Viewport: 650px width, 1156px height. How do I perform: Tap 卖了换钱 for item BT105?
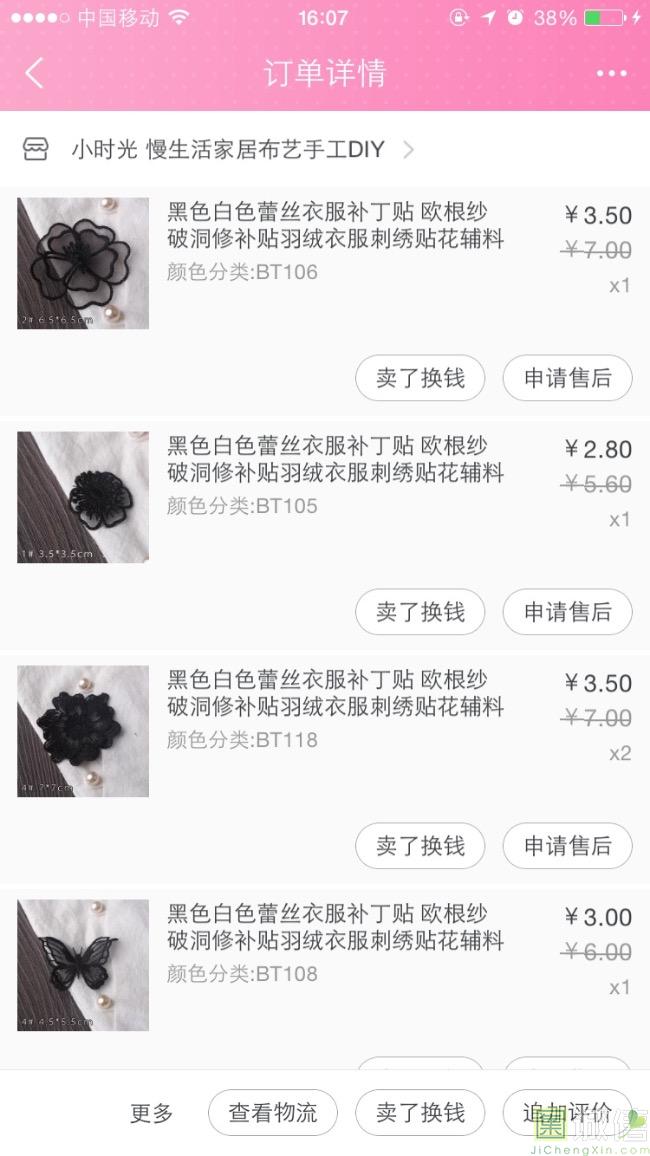click(x=420, y=612)
